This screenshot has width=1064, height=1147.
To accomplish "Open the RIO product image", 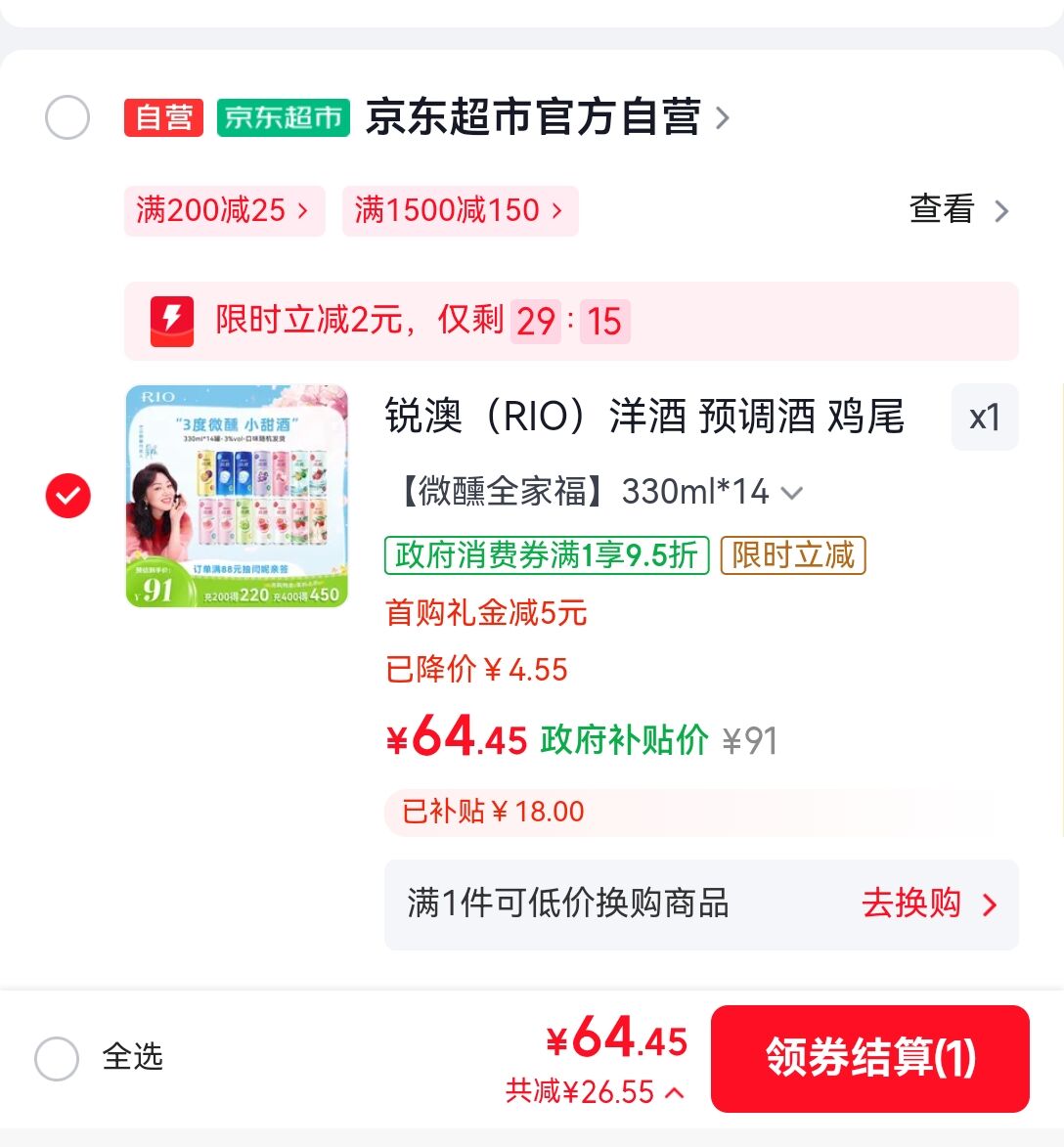I will [x=237, y=496].
